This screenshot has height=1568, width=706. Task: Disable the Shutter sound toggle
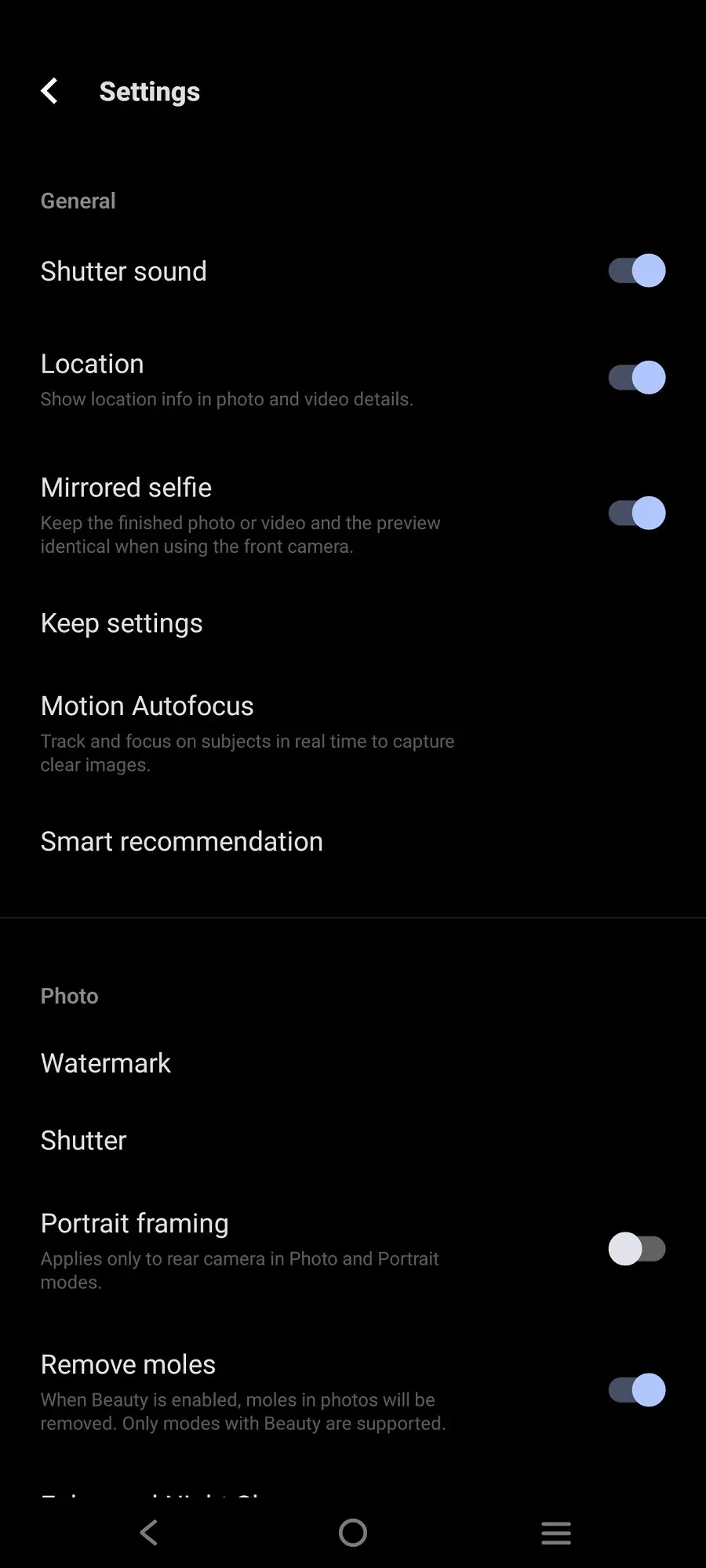click(x=635, y=270)
